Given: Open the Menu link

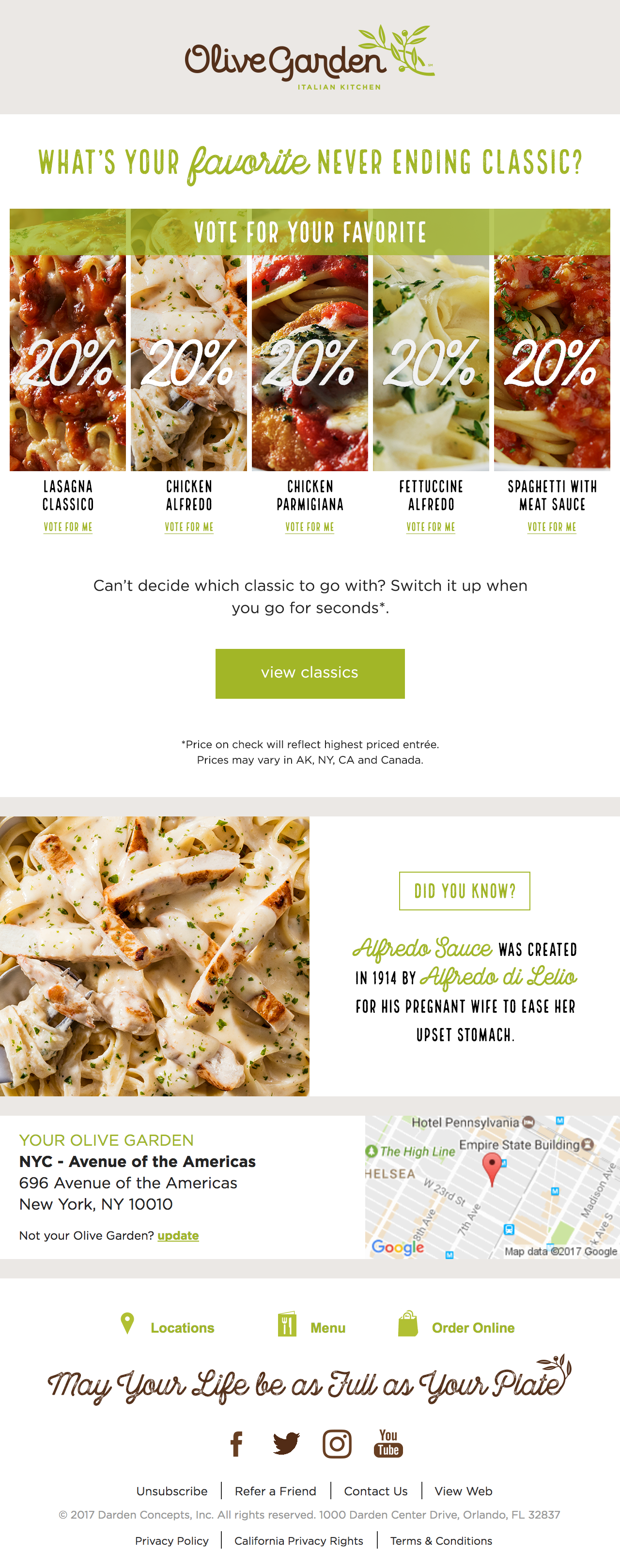Looking at the screenshot, I should [x=327, y=1327].
